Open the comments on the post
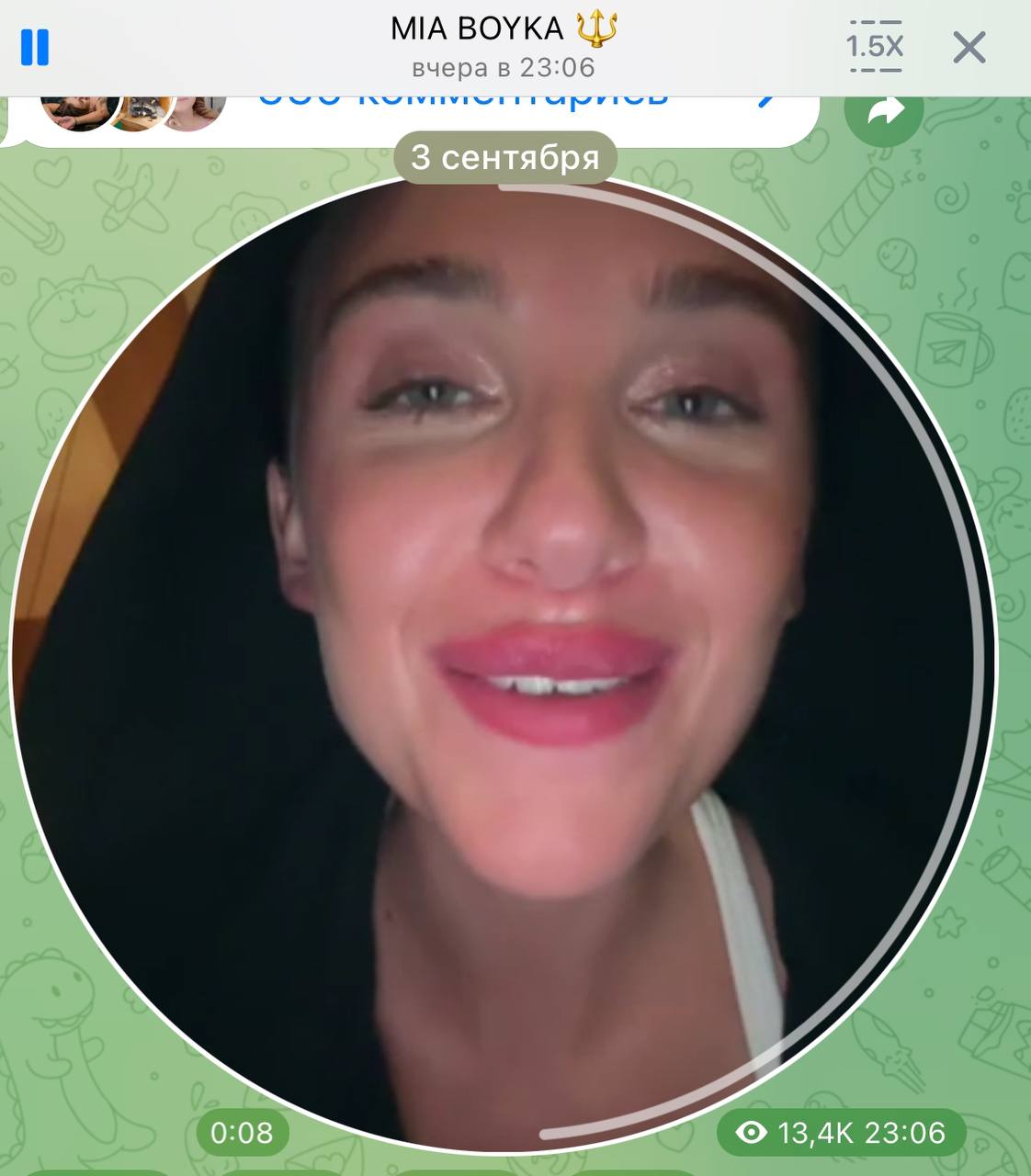Image resolution: width=1031 pixels, height=1176 pixels. [x=459, y=103]
